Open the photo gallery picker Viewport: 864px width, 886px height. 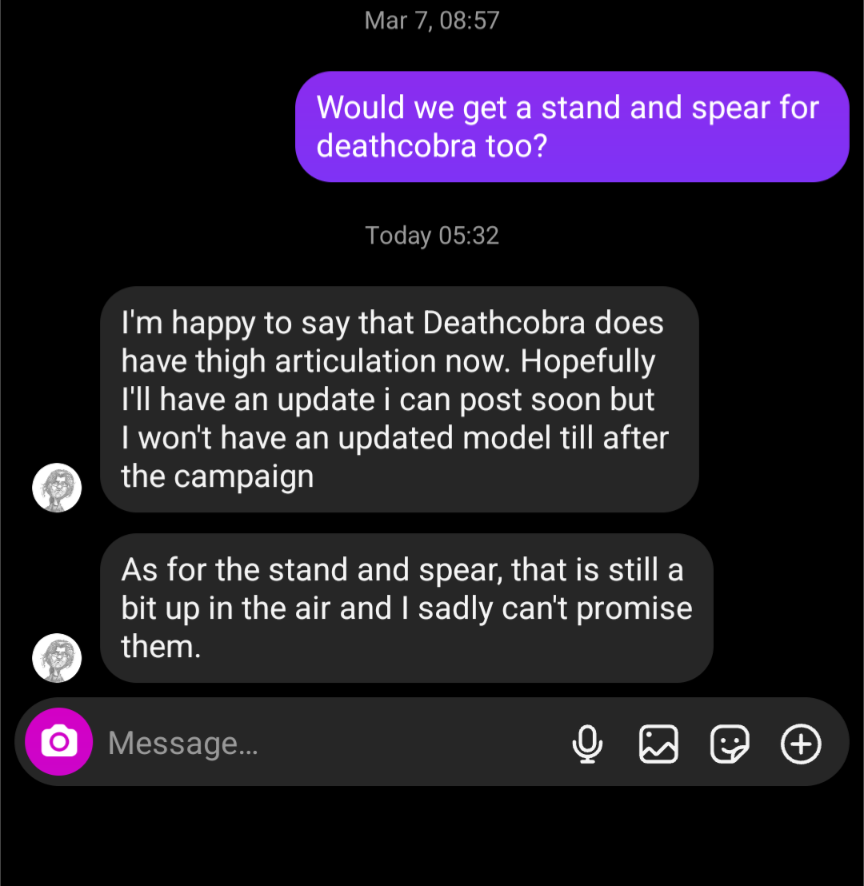pyautogui.click(x=658, y=743)
